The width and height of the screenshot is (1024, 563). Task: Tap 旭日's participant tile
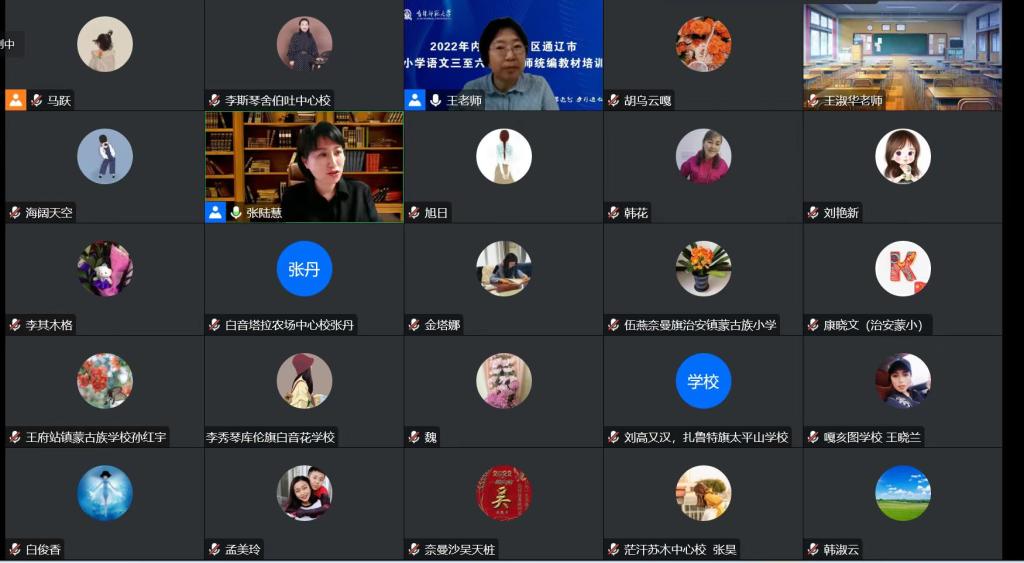coord(503,166)
